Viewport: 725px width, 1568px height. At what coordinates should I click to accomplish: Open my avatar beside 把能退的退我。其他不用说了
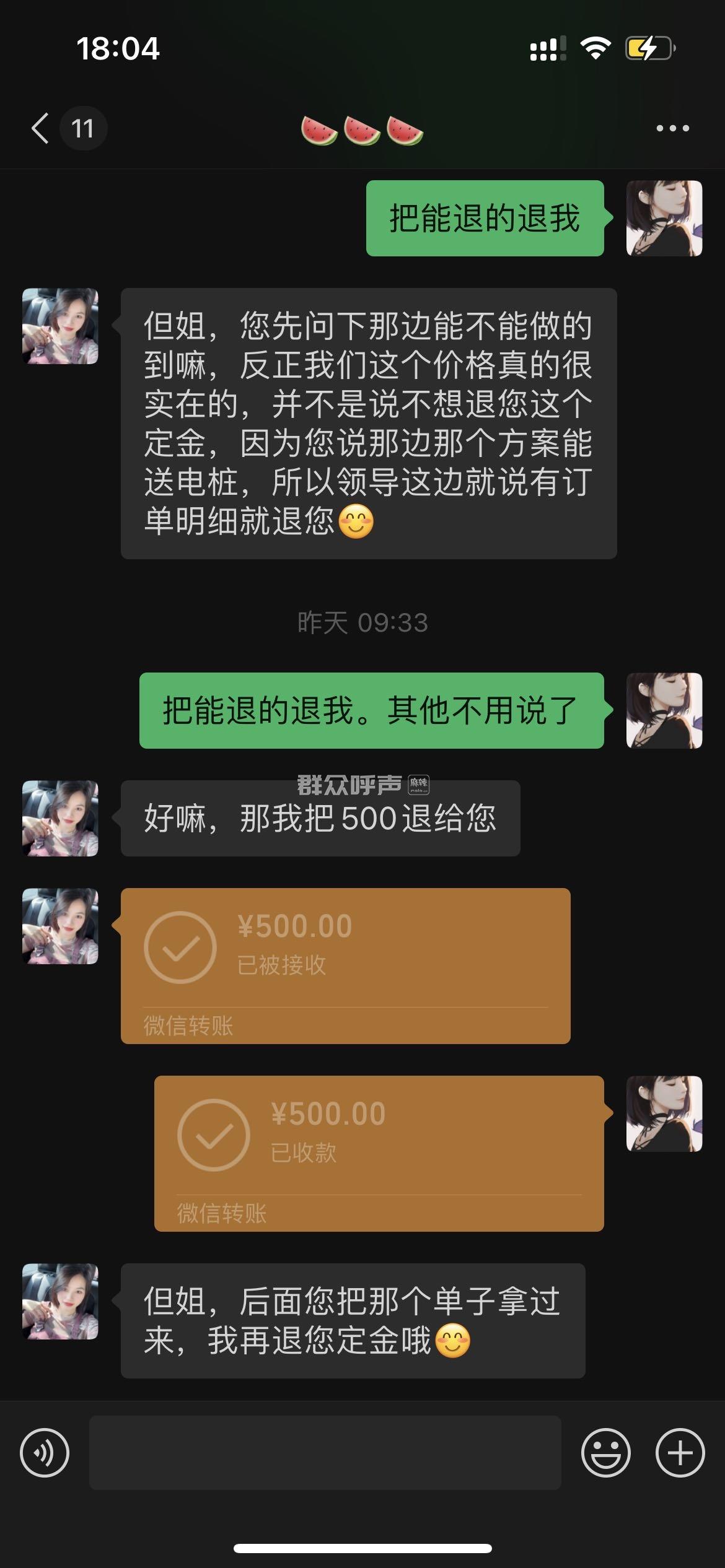(664, 710)
